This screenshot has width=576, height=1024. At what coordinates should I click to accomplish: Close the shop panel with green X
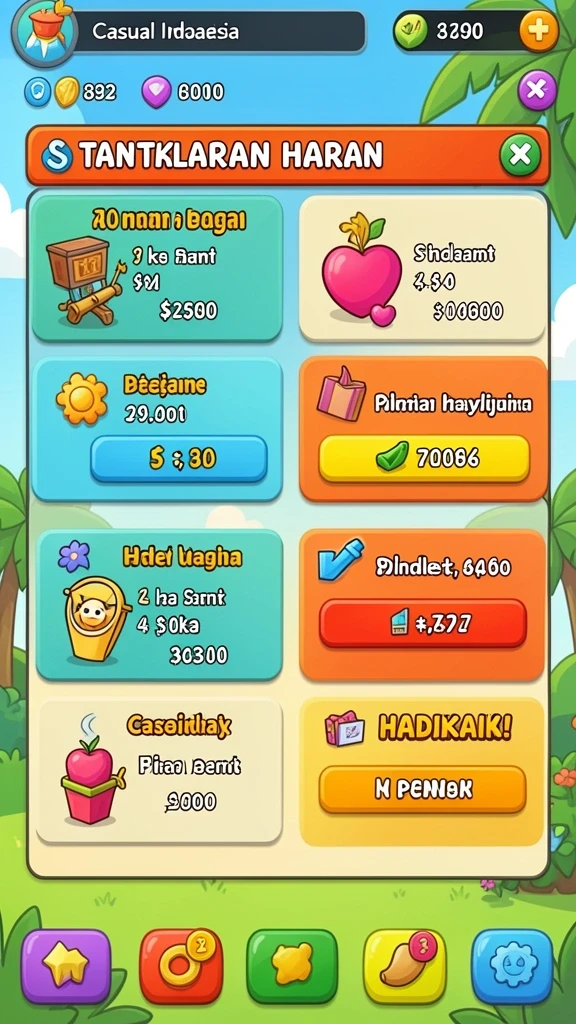pos(520,155)
